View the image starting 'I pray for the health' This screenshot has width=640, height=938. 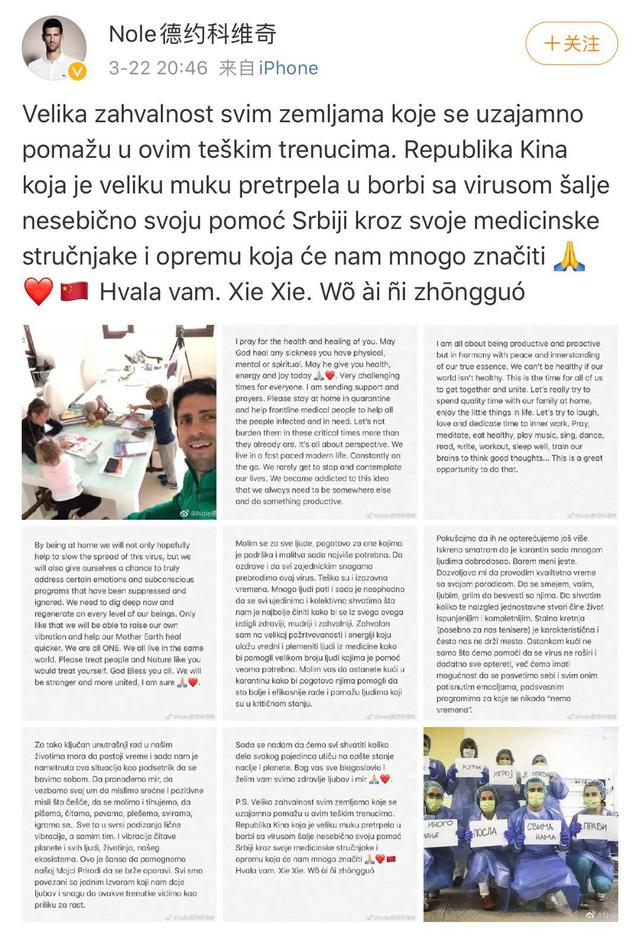[320, 421]
